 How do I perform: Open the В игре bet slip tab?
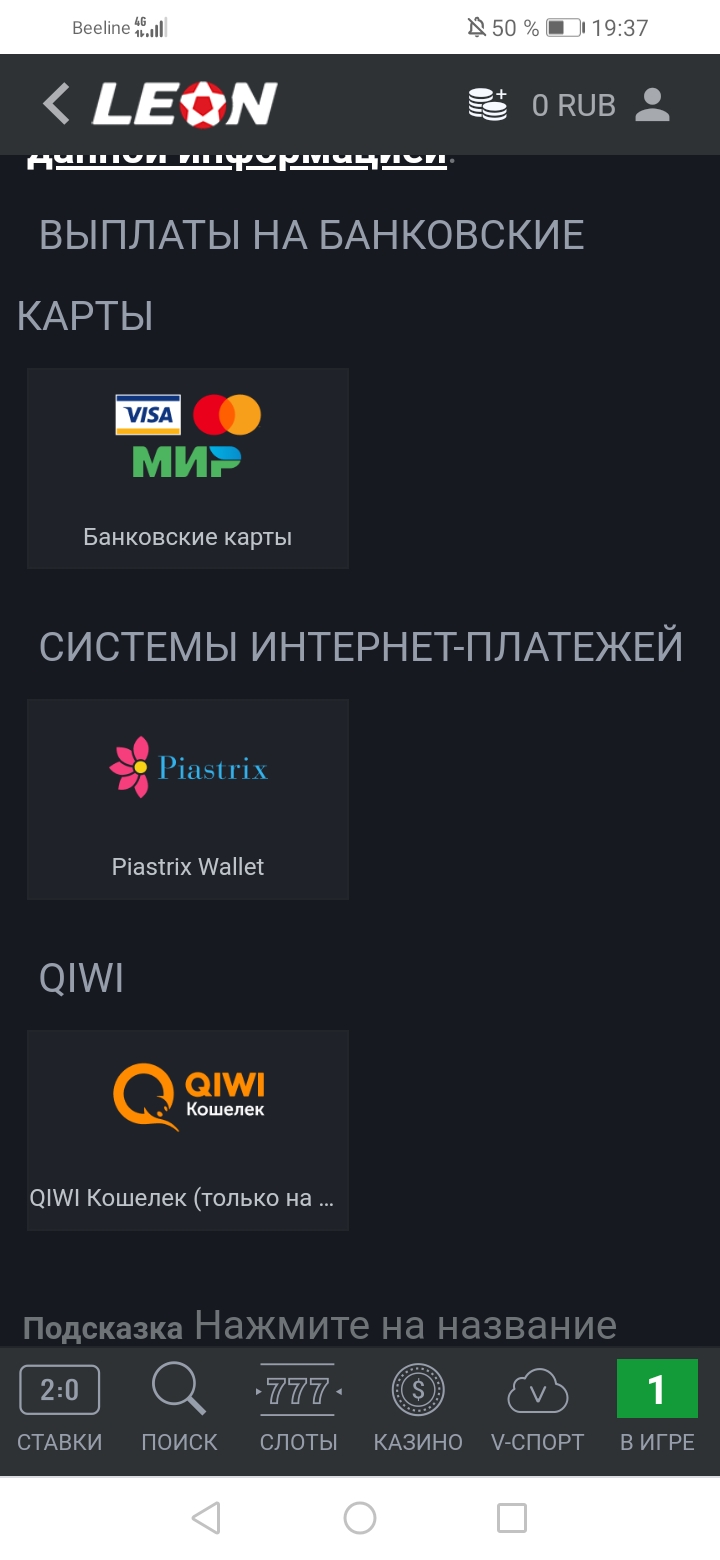(657, 1410)
